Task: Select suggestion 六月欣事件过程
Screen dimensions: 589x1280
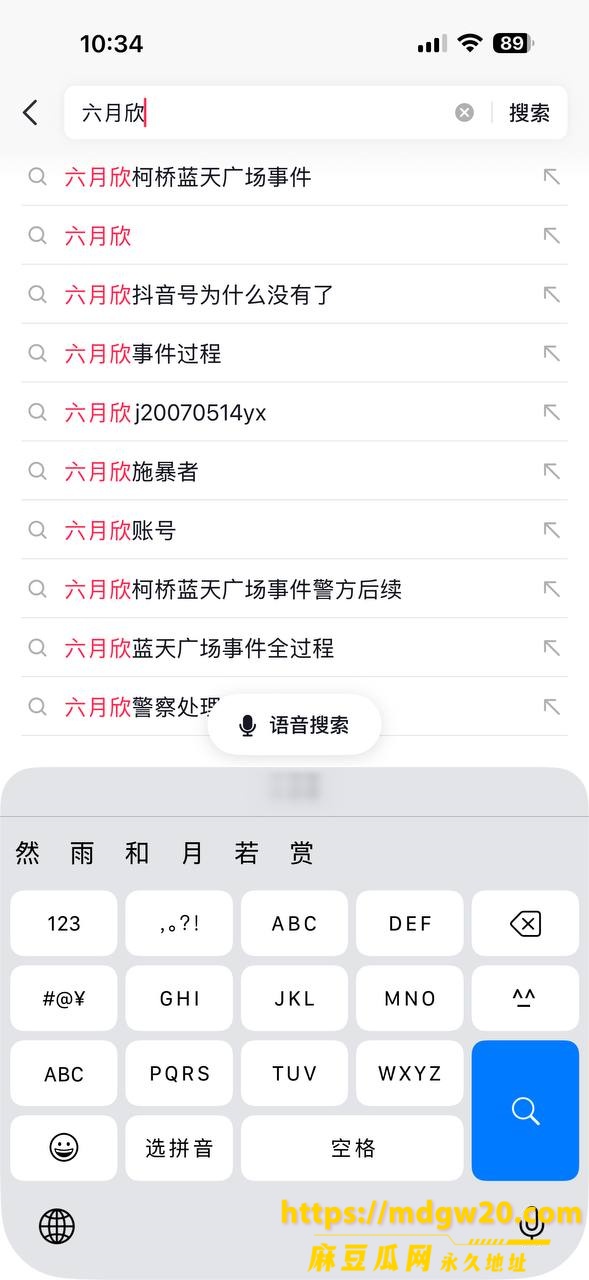Action: 294,354
